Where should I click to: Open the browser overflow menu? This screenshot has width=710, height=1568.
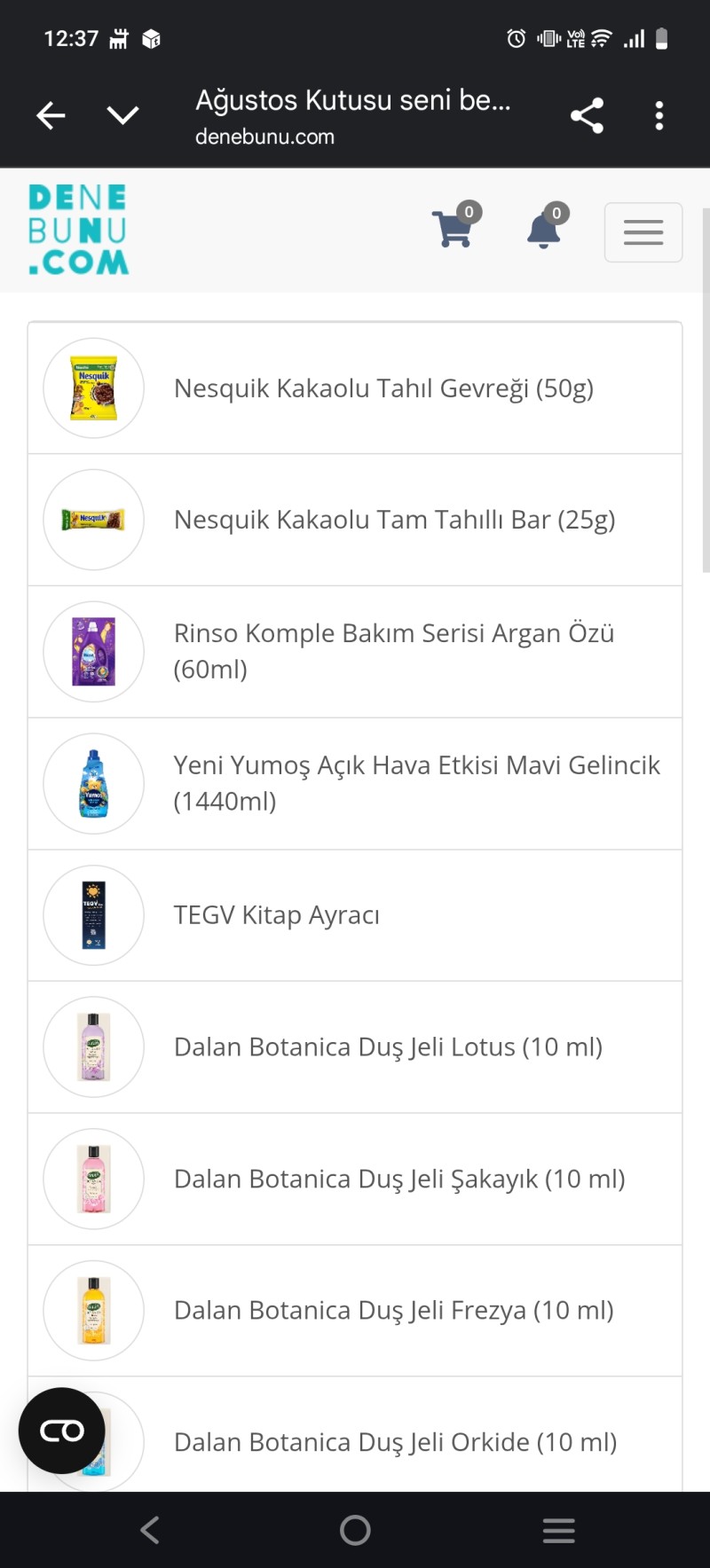[659, 115]
